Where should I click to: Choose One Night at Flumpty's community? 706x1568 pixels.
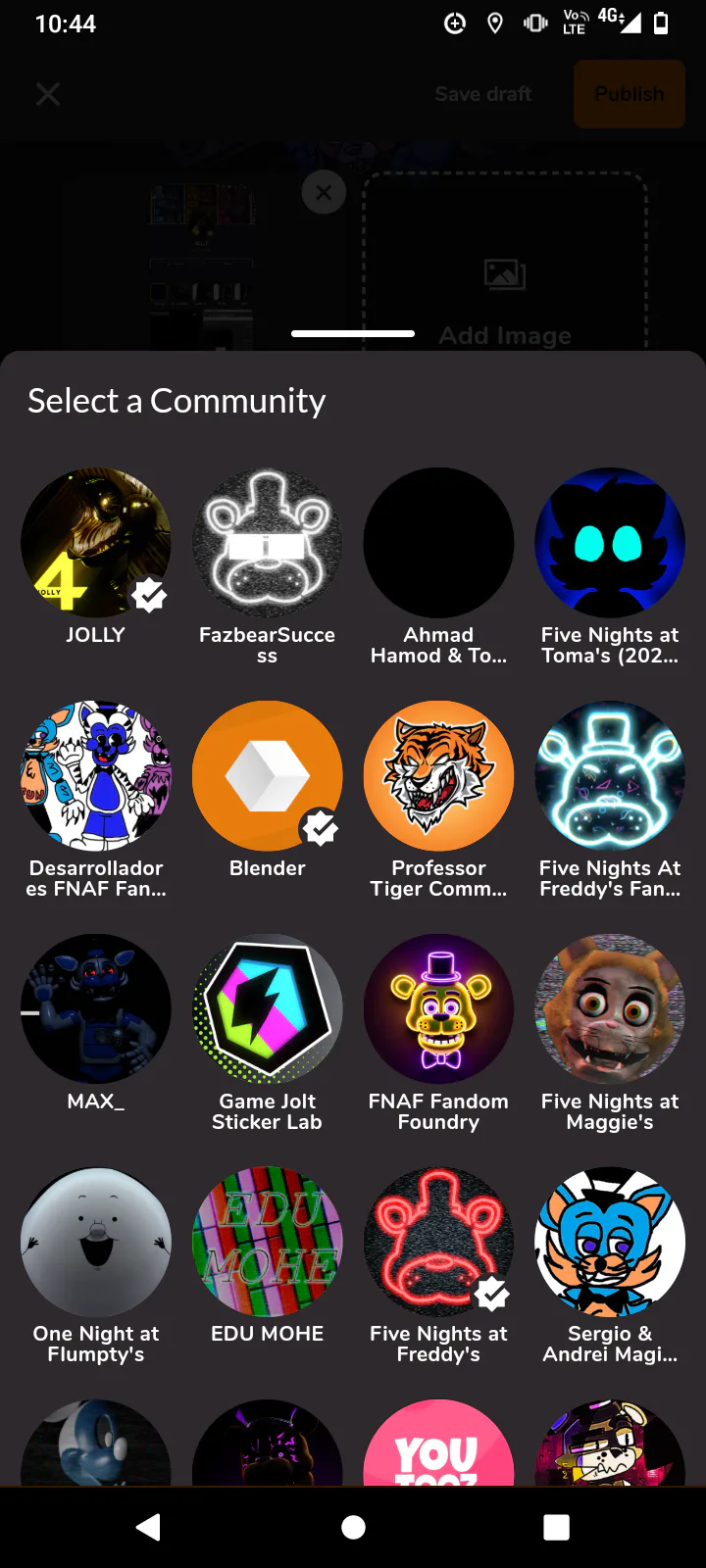coord(95,1242)
